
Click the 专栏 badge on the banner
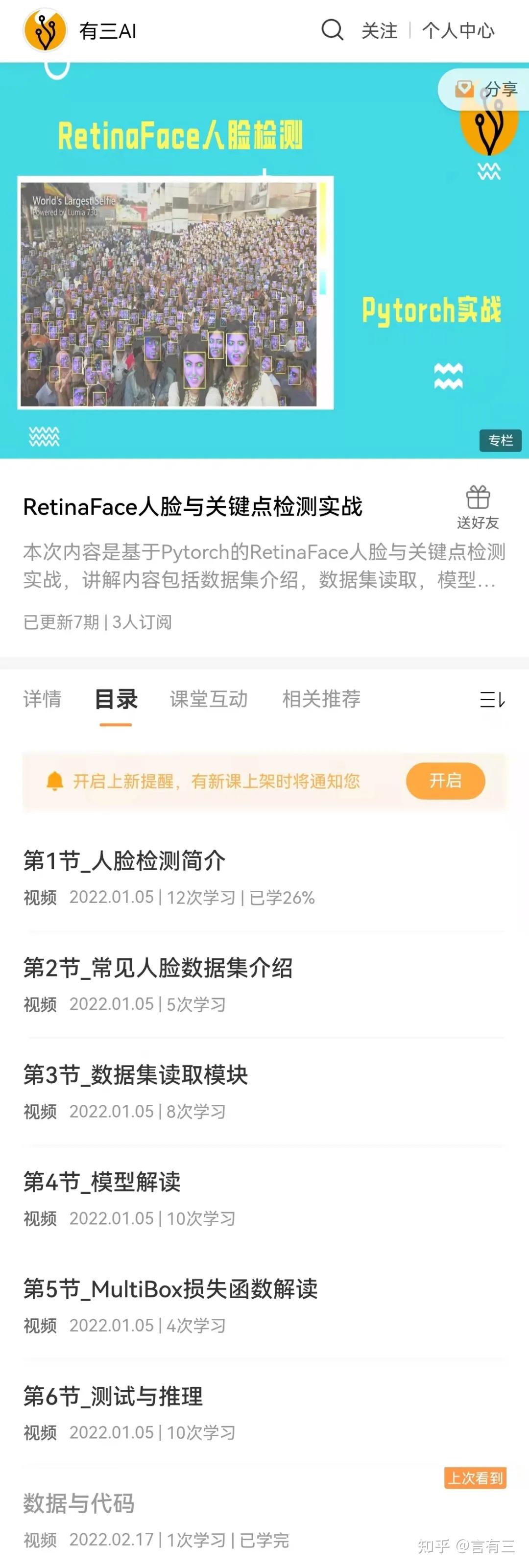pos(501,441)
